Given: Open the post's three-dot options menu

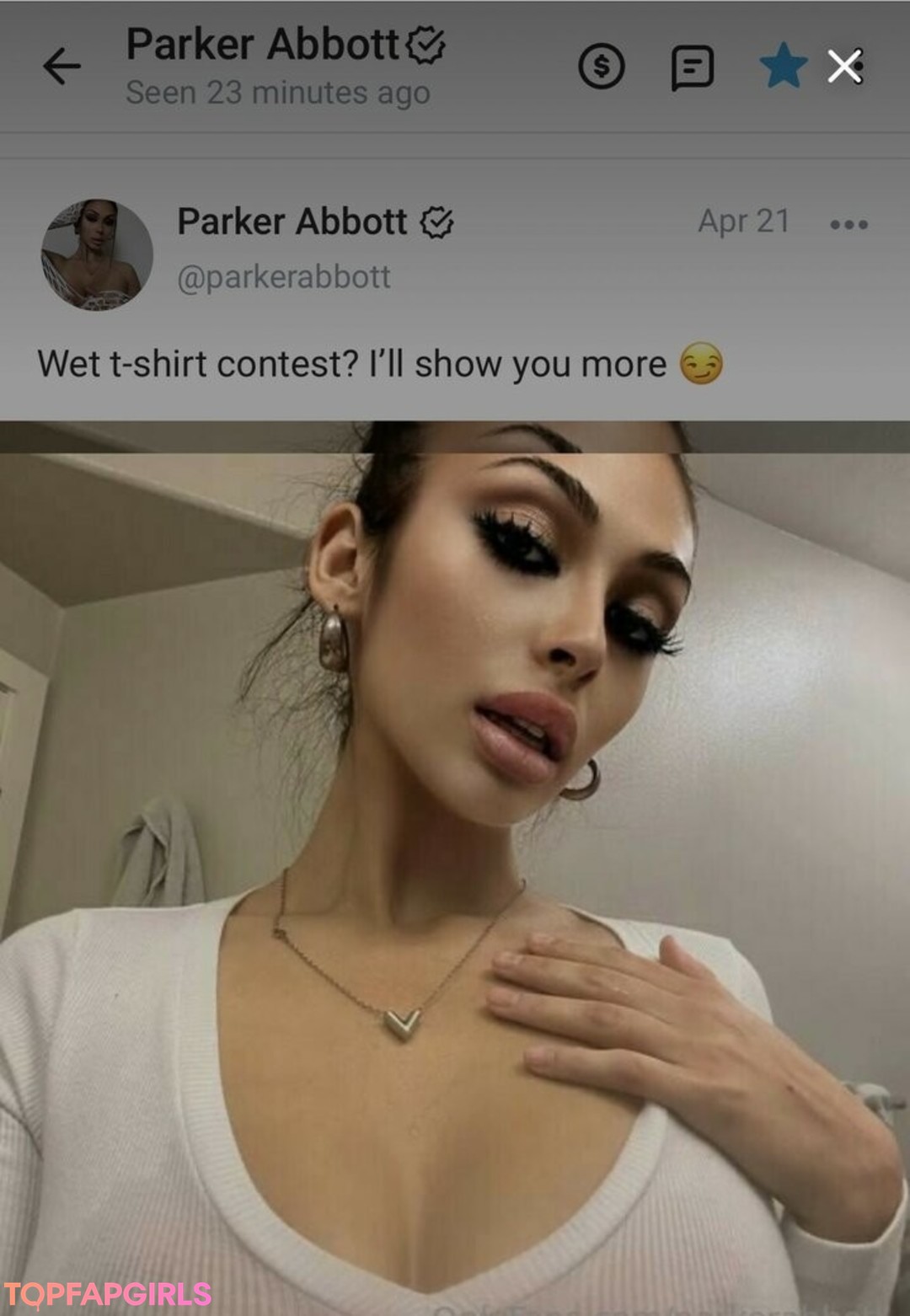Looking at the screenshot, I should (x=848, y=224).
